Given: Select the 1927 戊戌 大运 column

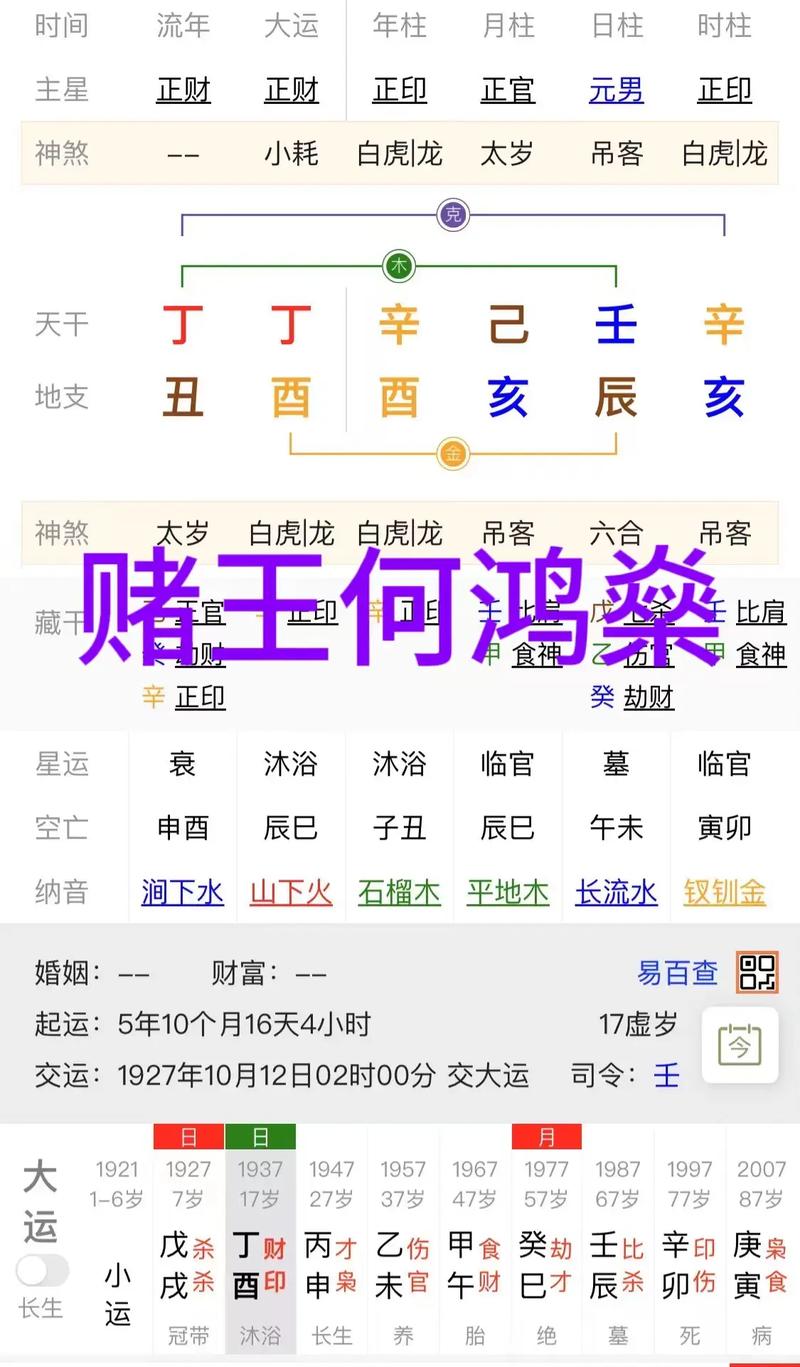Looking at the screenshot, I should tap(188, 1250).
